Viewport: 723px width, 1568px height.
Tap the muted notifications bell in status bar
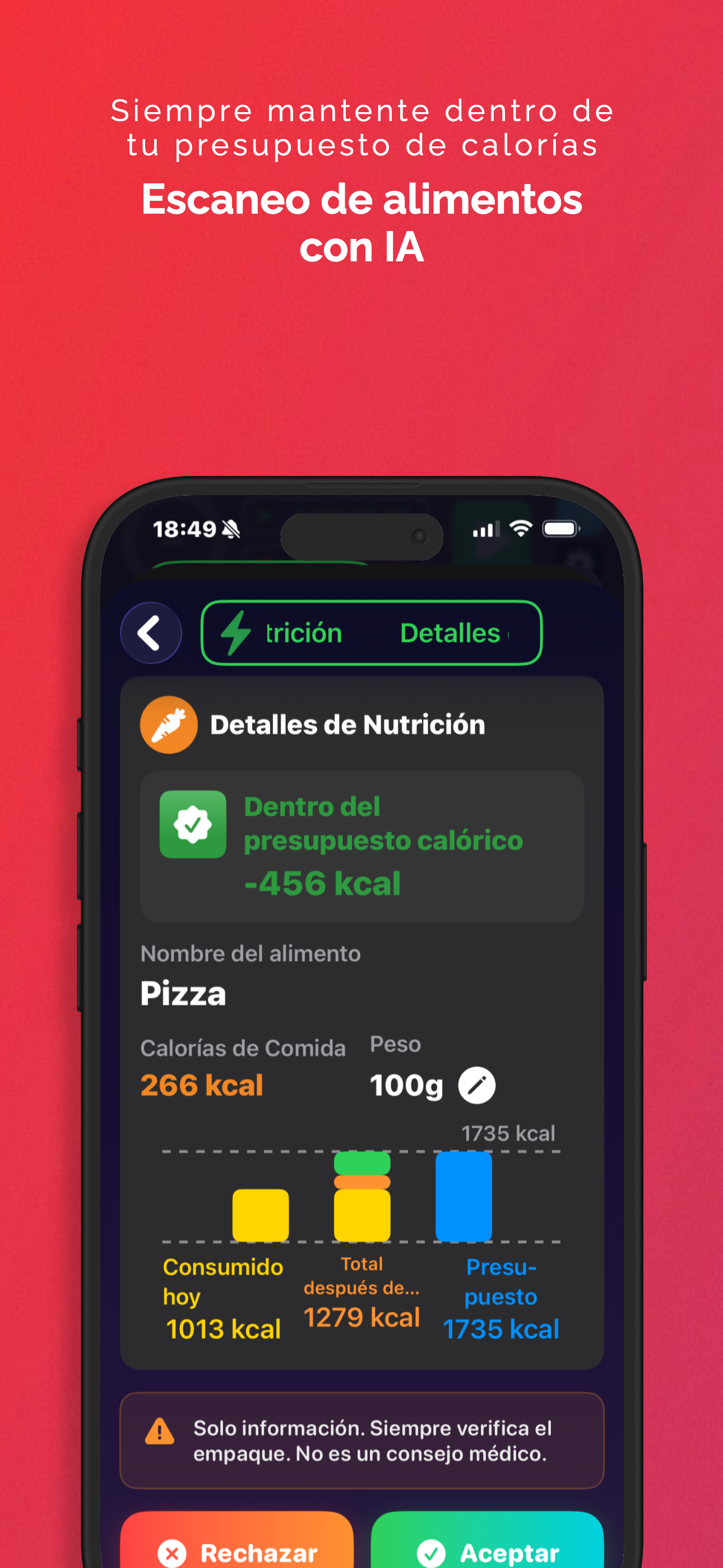230,529
